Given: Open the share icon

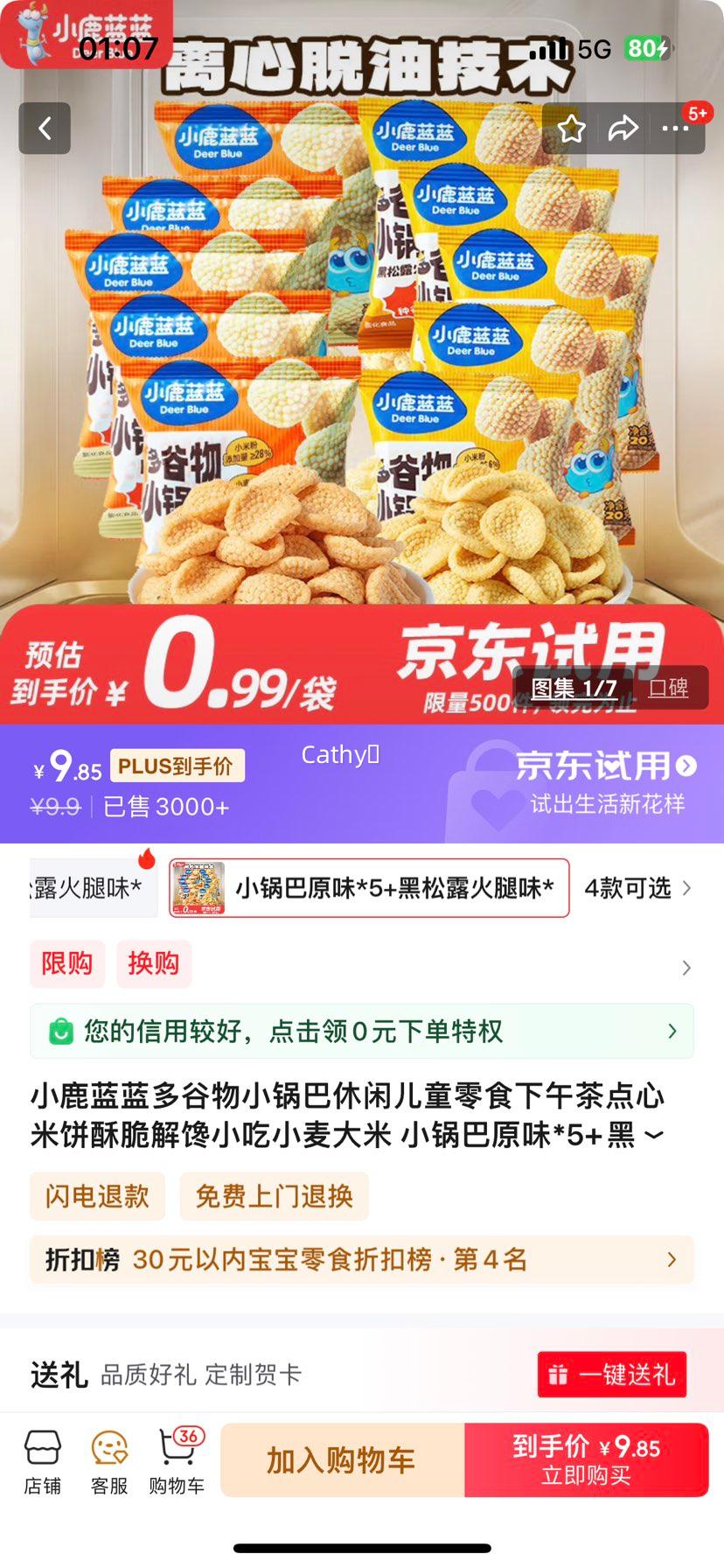Looking at the screenshot, I should [624, 128].
